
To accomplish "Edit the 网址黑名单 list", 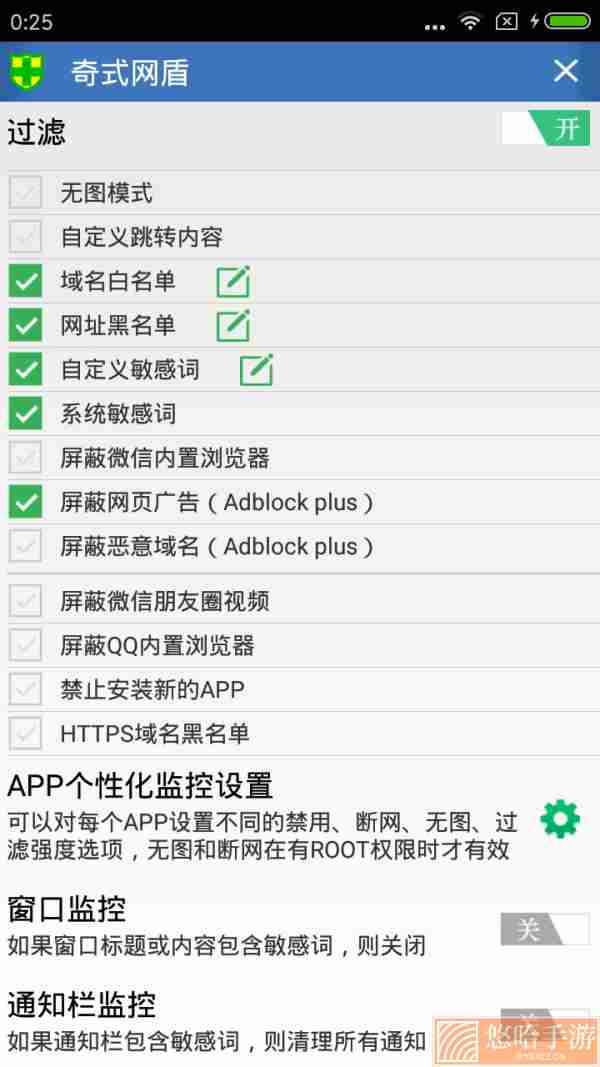I will 233,326.
